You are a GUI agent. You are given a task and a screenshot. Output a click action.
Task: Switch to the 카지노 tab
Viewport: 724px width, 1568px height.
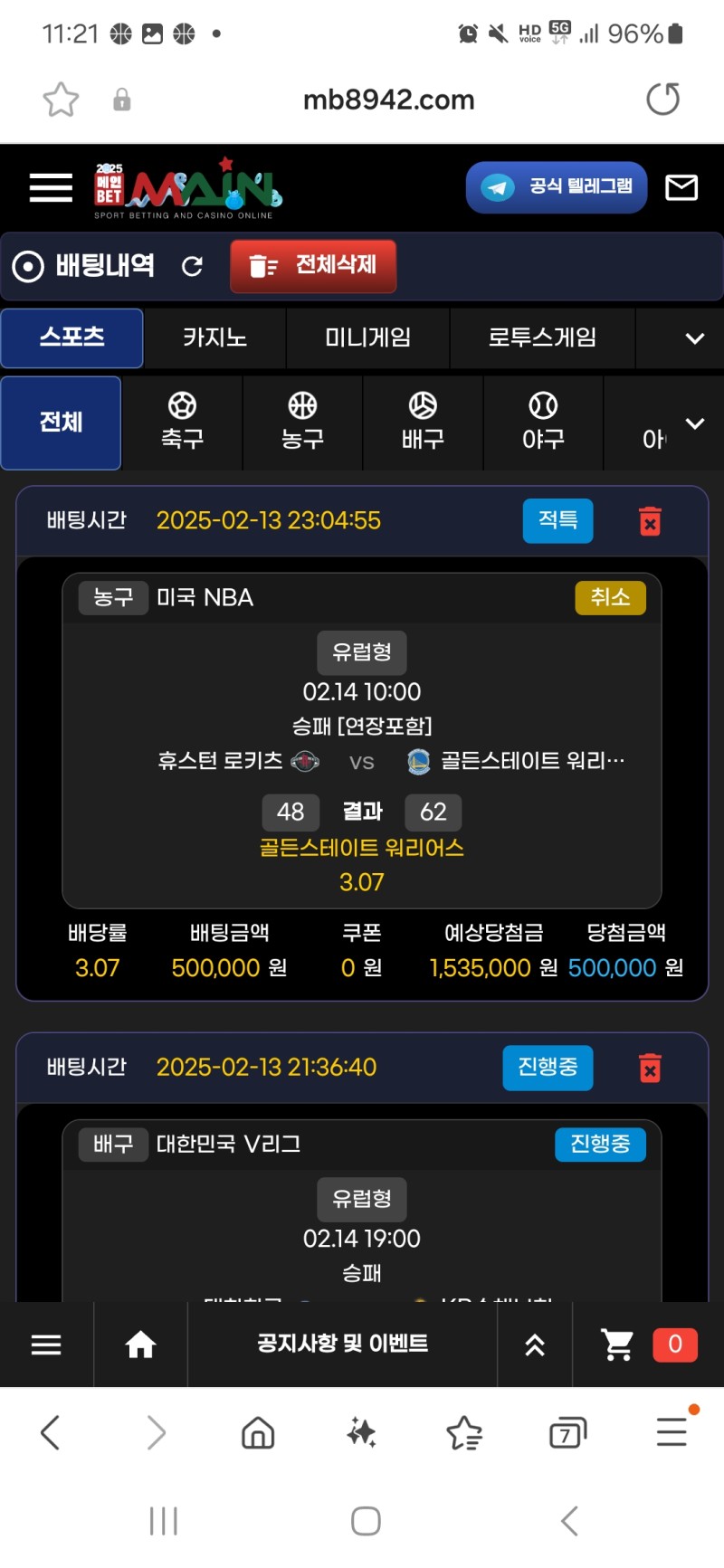(x=214, y=337)
